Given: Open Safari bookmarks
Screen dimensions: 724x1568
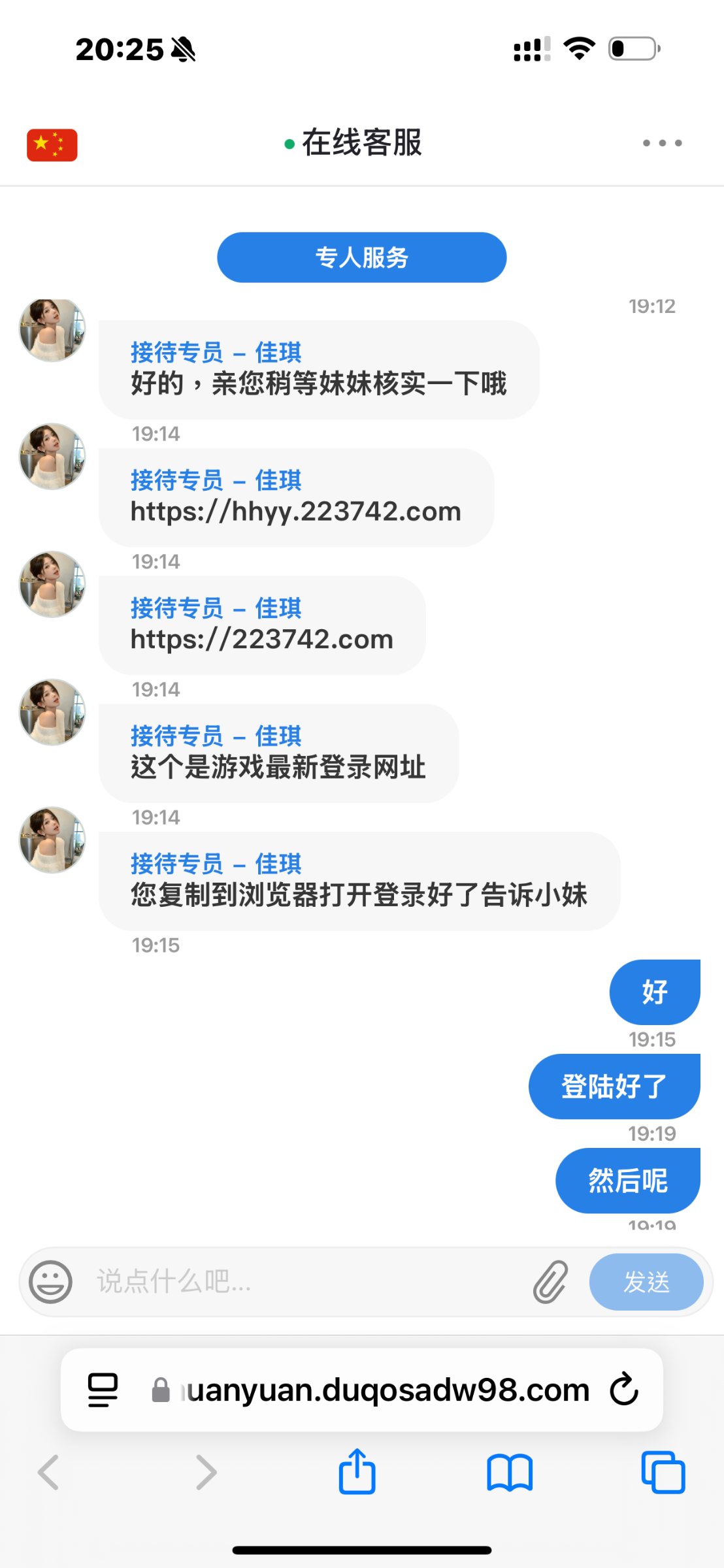Looking at the screenshot, I should (x=510, y=1473).
